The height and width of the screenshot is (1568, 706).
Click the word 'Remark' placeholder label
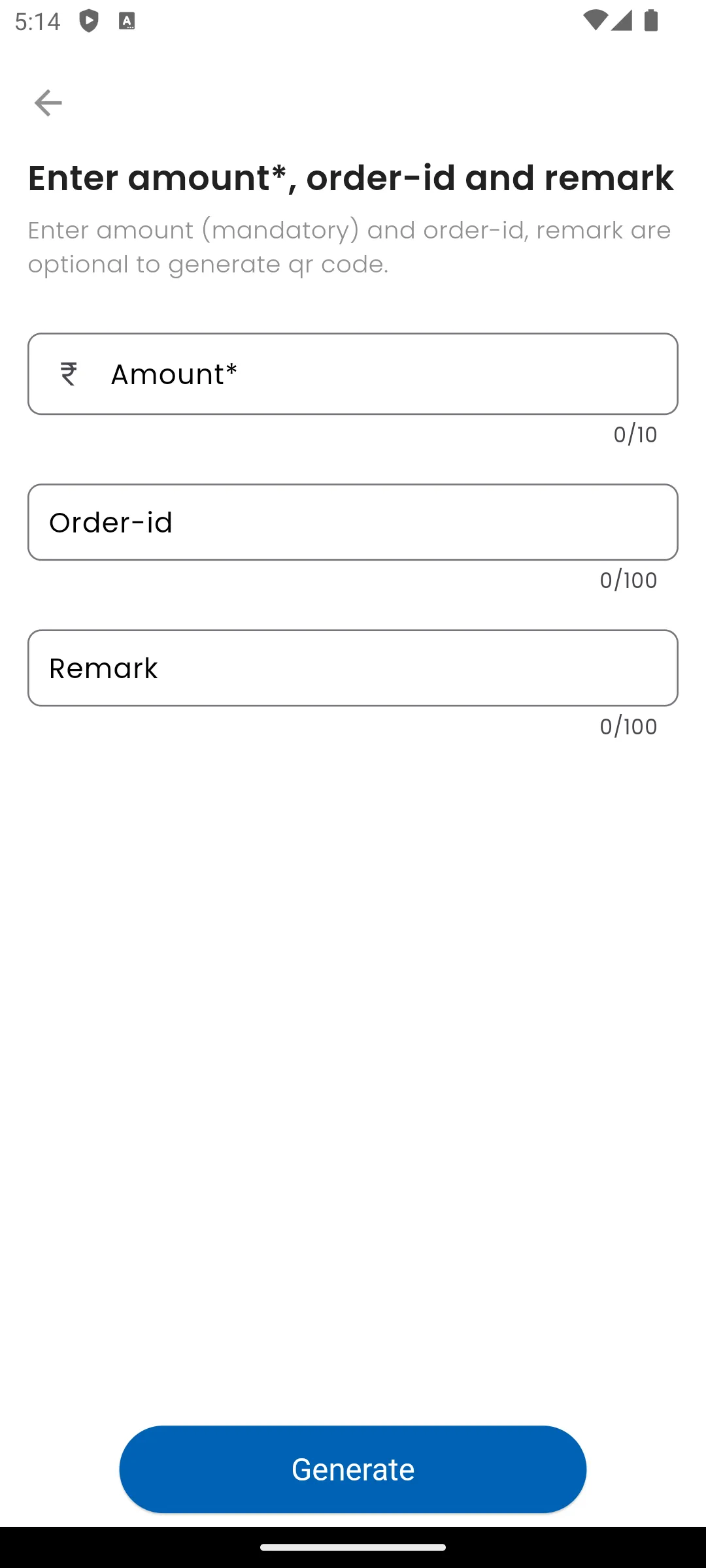click(103, 668)
